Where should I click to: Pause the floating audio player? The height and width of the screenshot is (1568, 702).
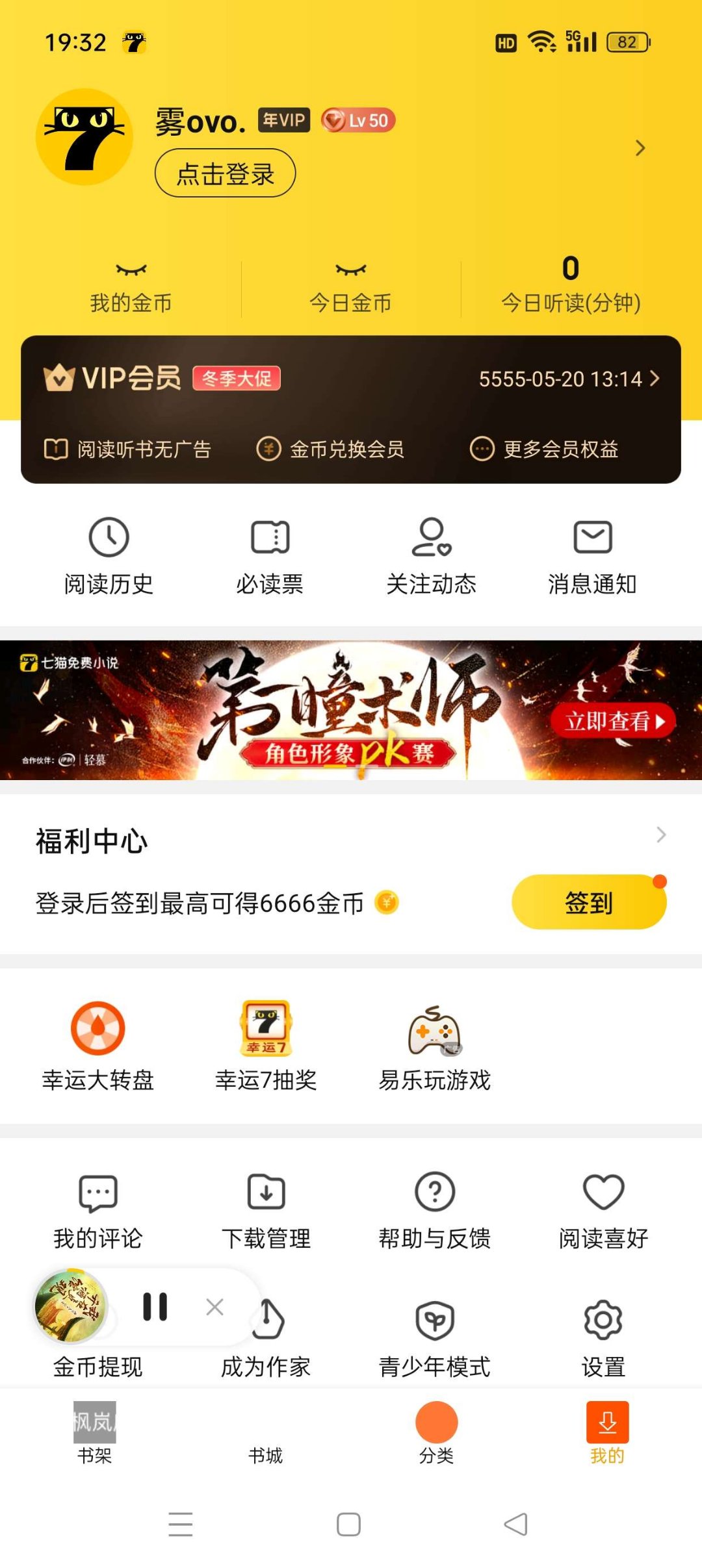click(x=155, y=1306)
